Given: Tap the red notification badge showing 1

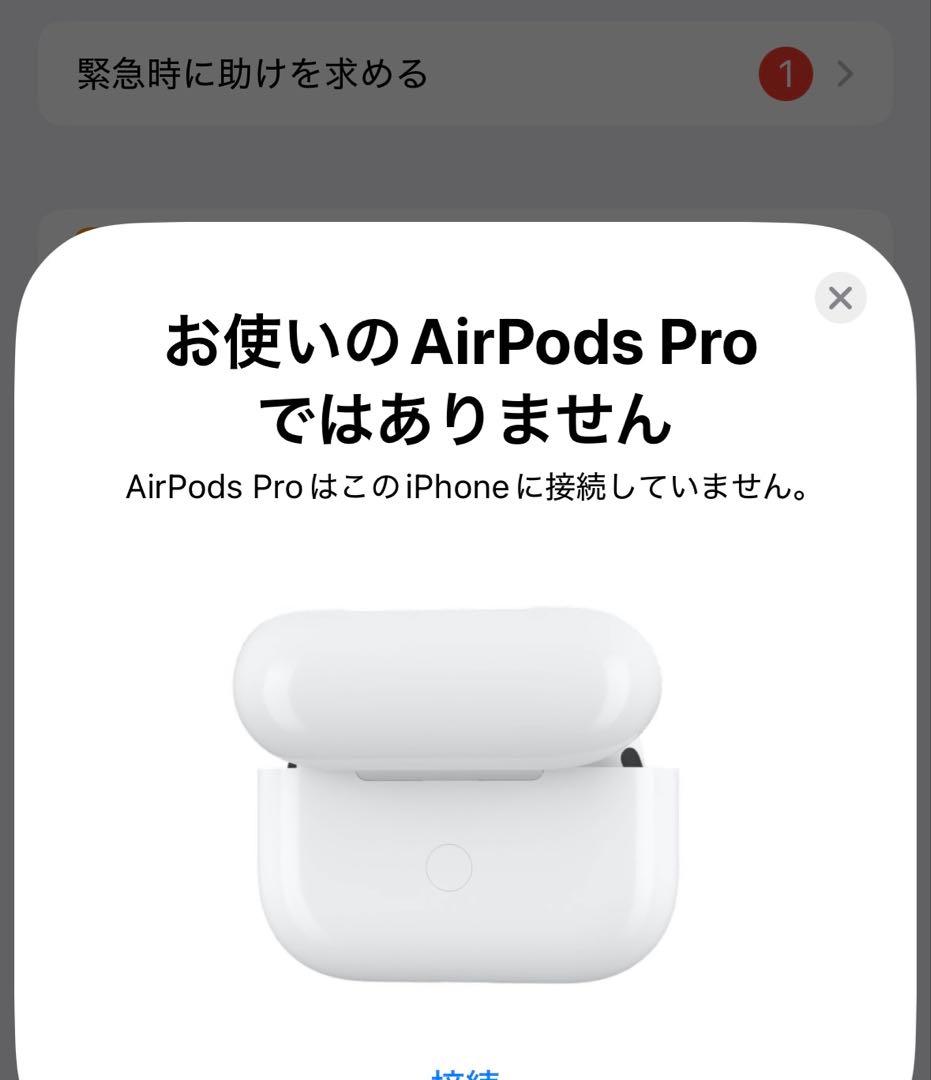Looking at the screenshot, I should tap(786, 74).
